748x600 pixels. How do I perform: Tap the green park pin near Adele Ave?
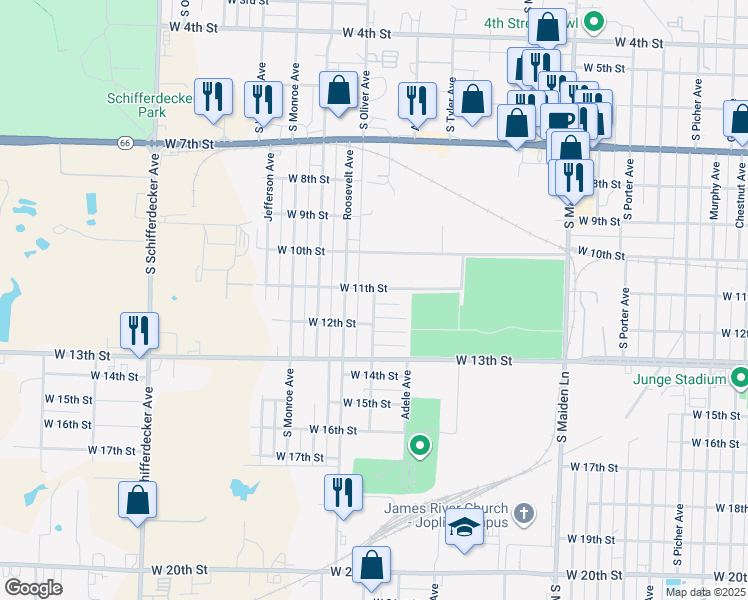pos(420,446)
